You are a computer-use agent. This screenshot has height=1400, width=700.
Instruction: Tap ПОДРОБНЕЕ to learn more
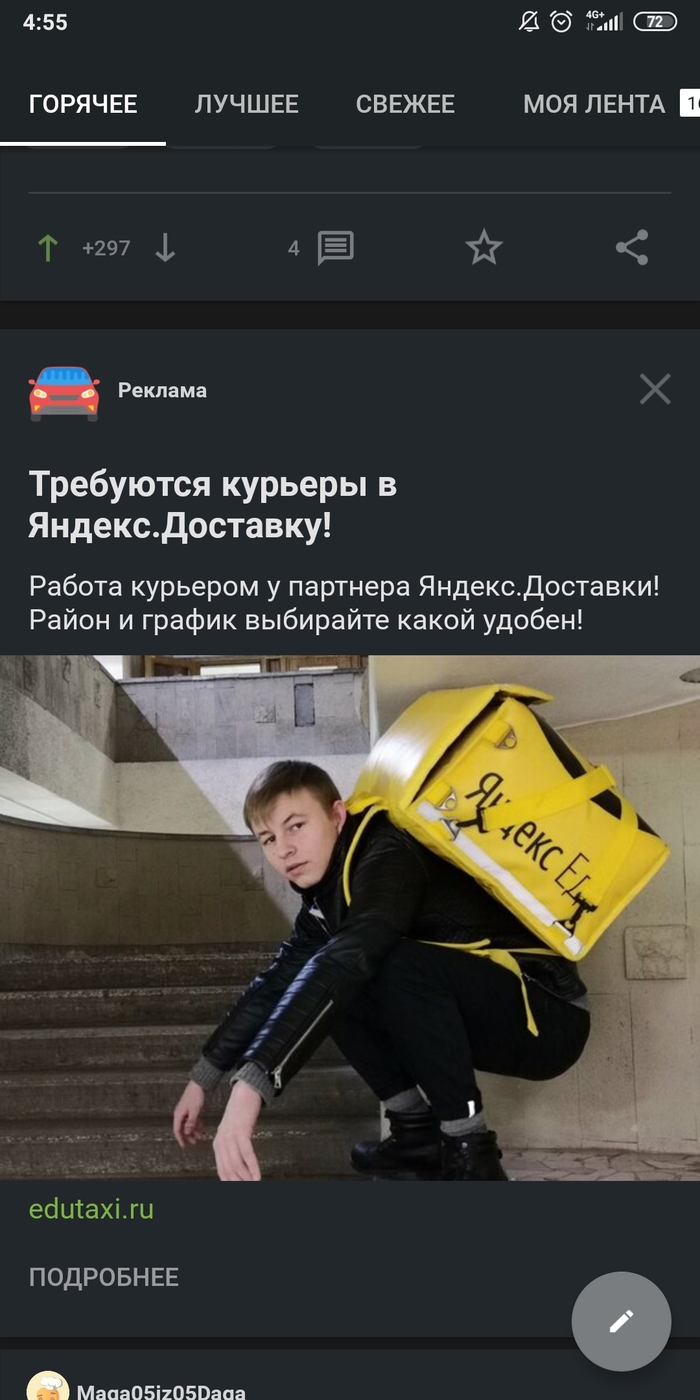click(104, 1277)
